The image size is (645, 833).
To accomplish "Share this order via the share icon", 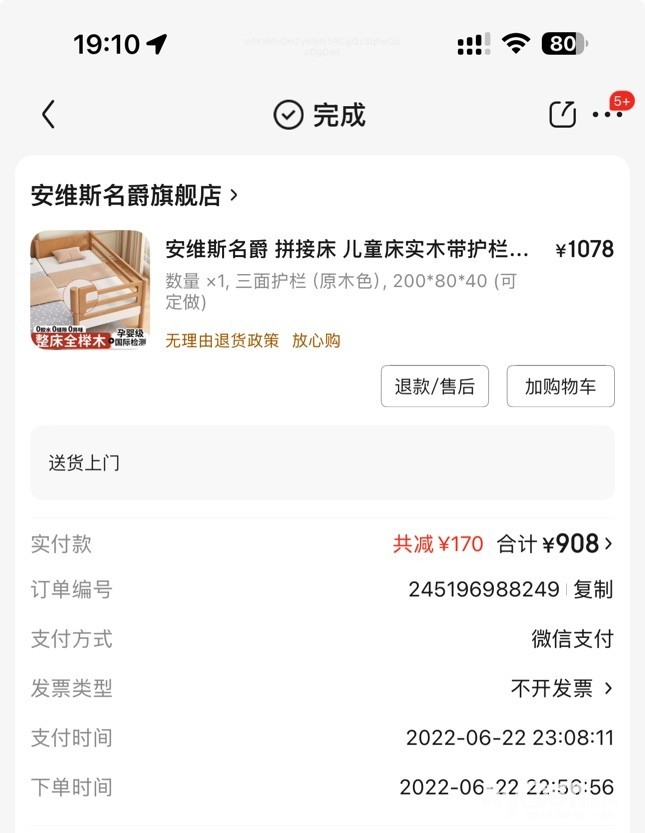I will coord(562,115).
